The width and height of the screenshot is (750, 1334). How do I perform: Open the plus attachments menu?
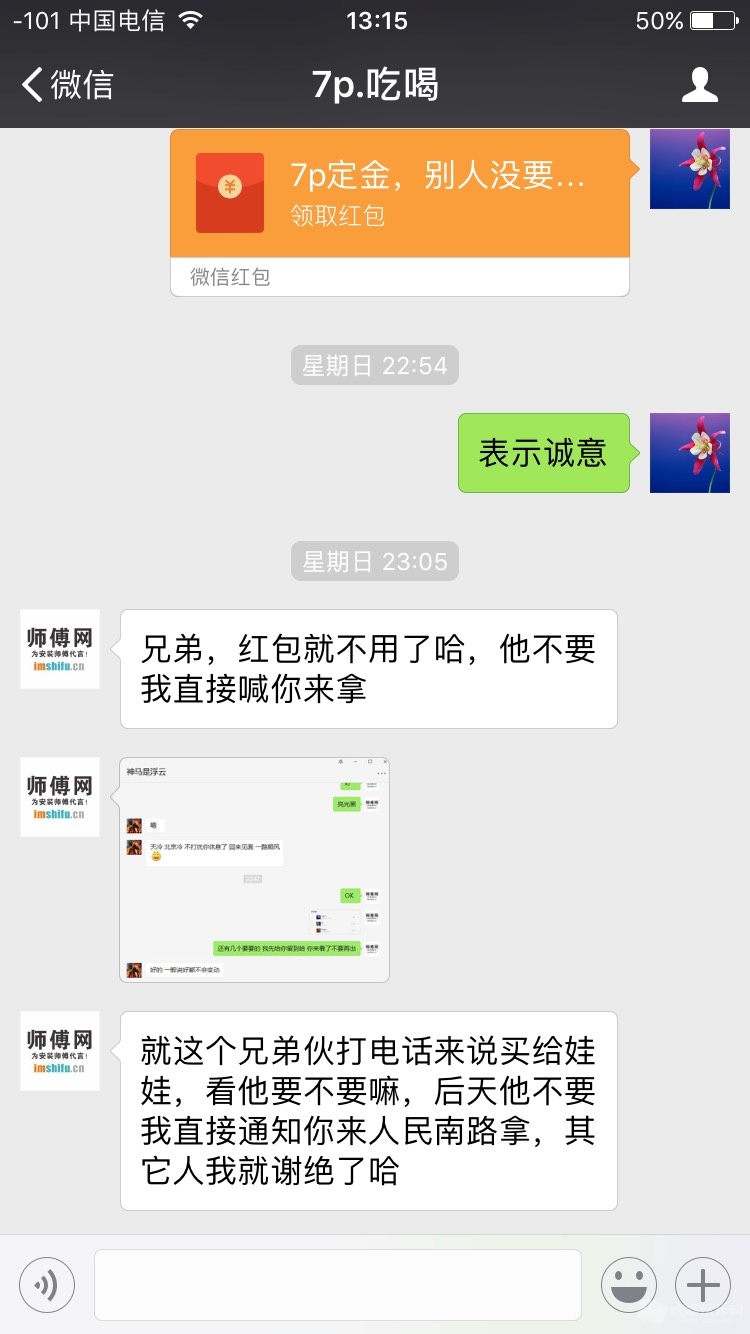point(703,1285)
